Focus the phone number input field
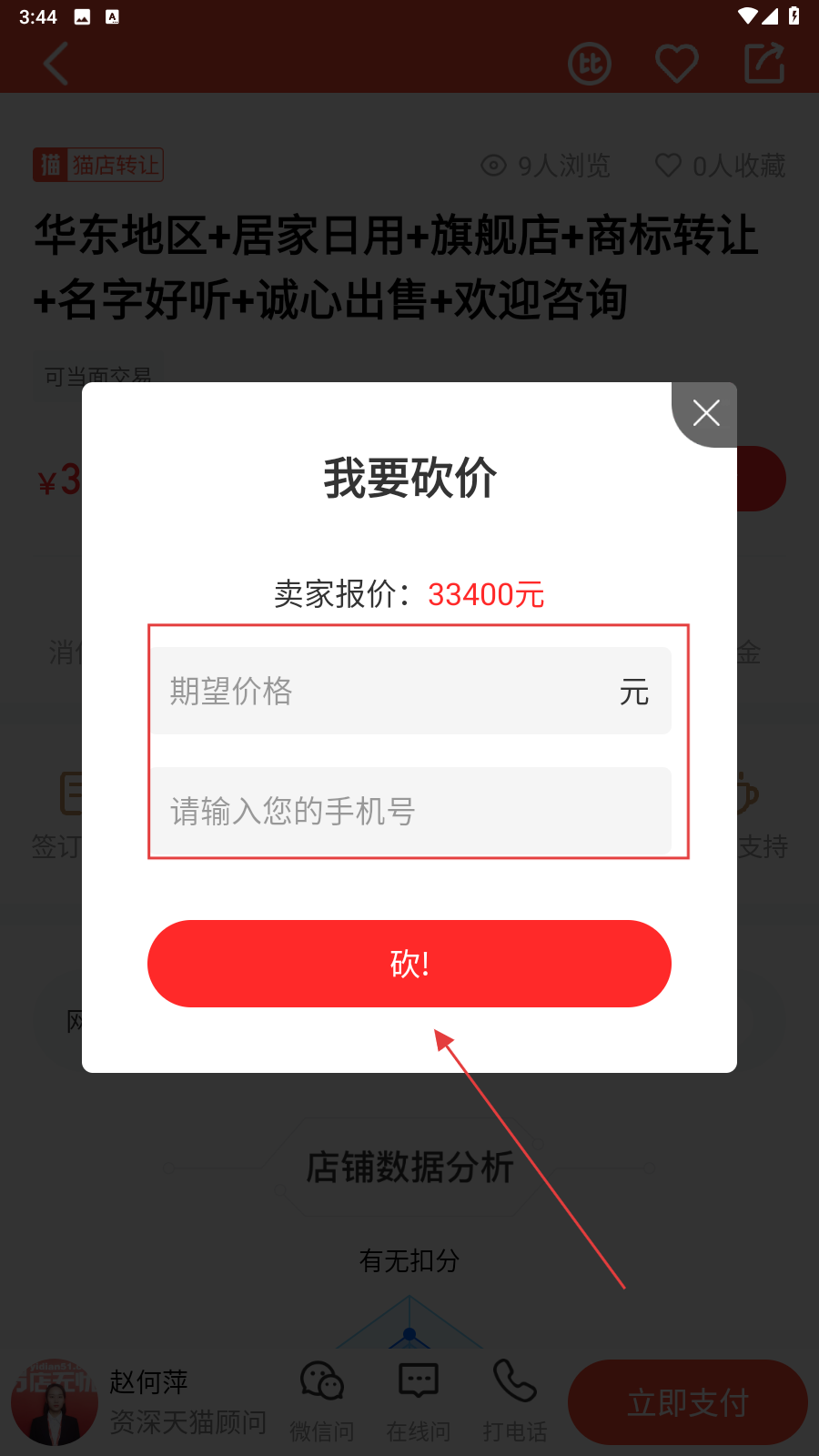Viewport: 819px width, 1456px height. click(409, 811)
